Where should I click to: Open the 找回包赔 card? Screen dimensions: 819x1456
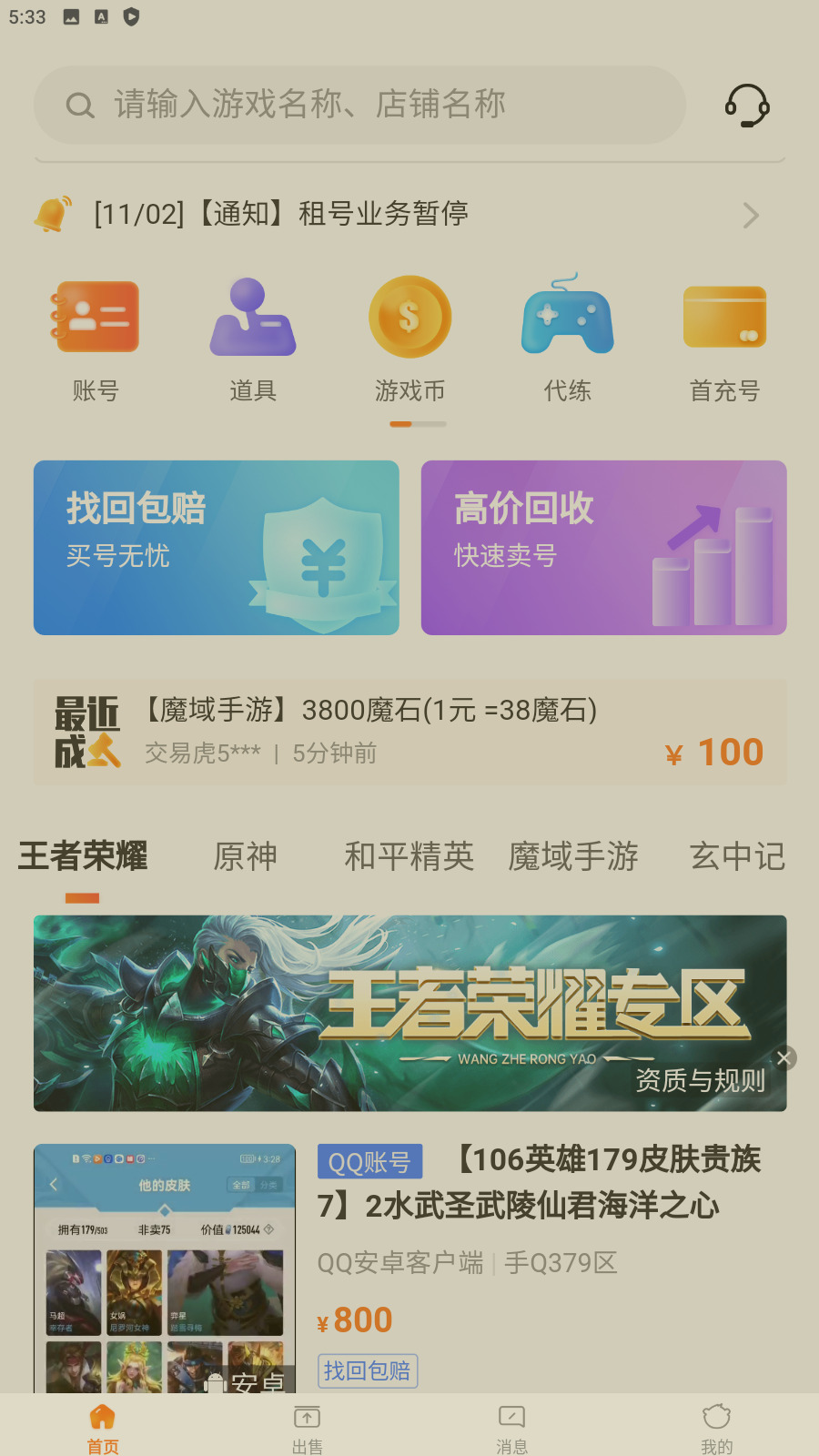(217, 548)
